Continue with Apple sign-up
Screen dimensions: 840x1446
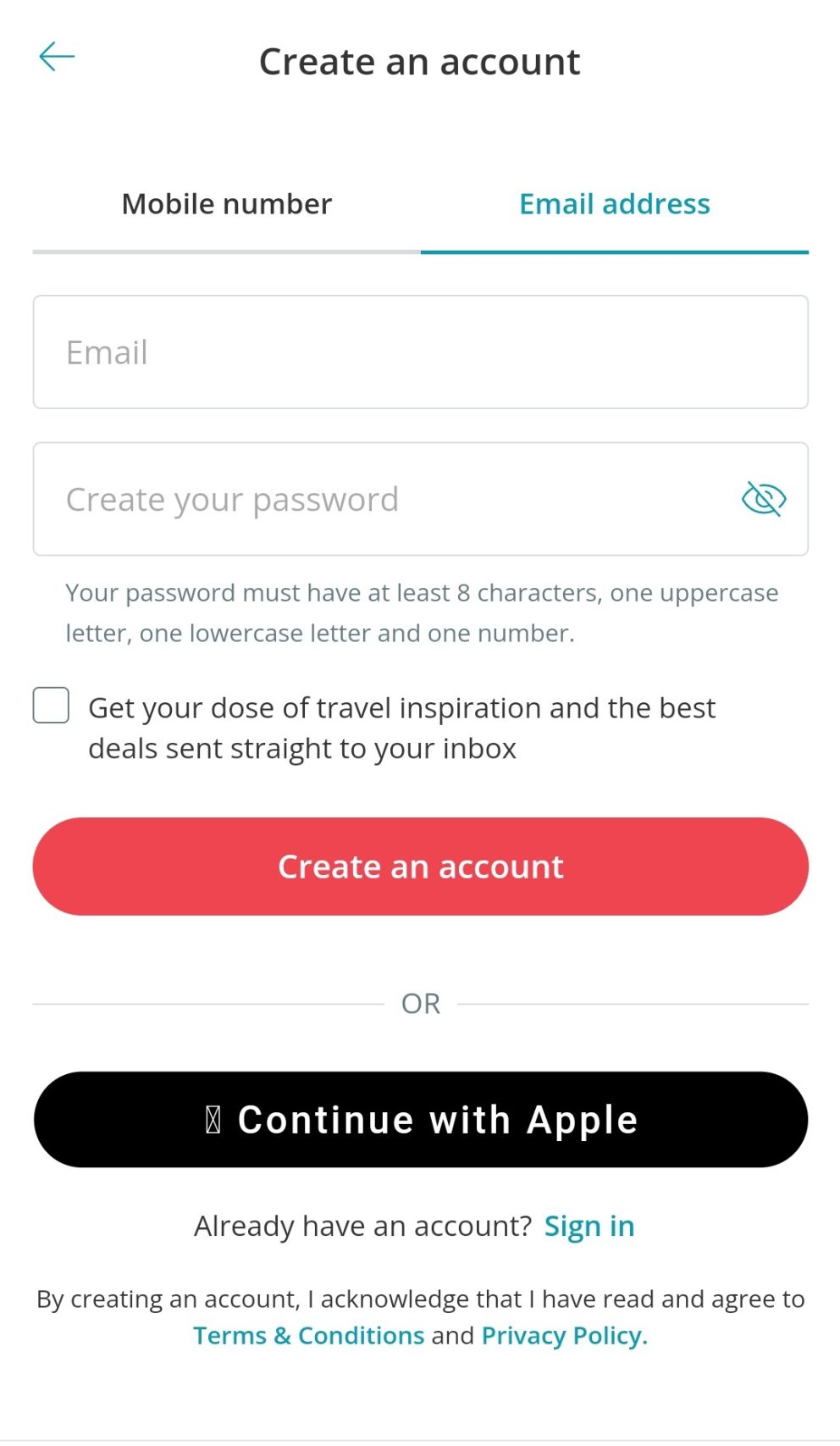click(x=420, y=1120)
